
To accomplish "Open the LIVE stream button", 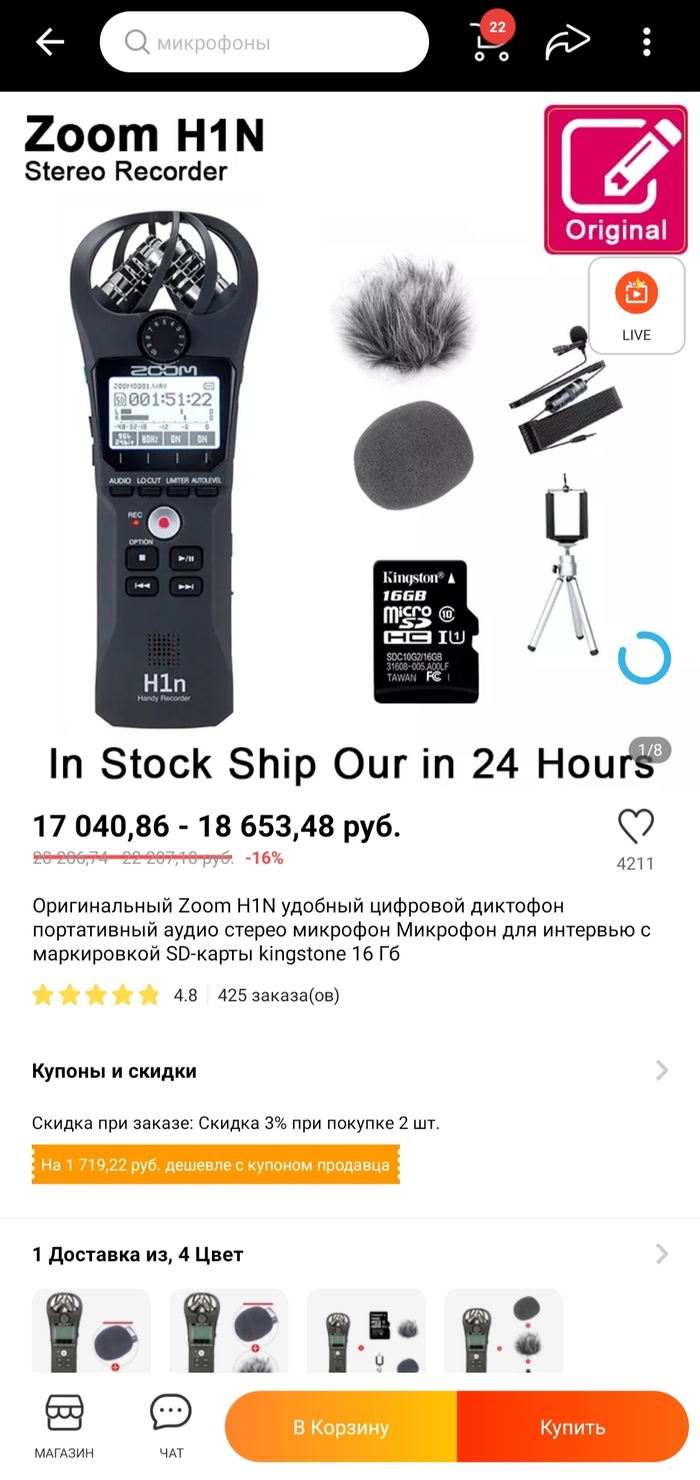I will (x=636, y=306).
